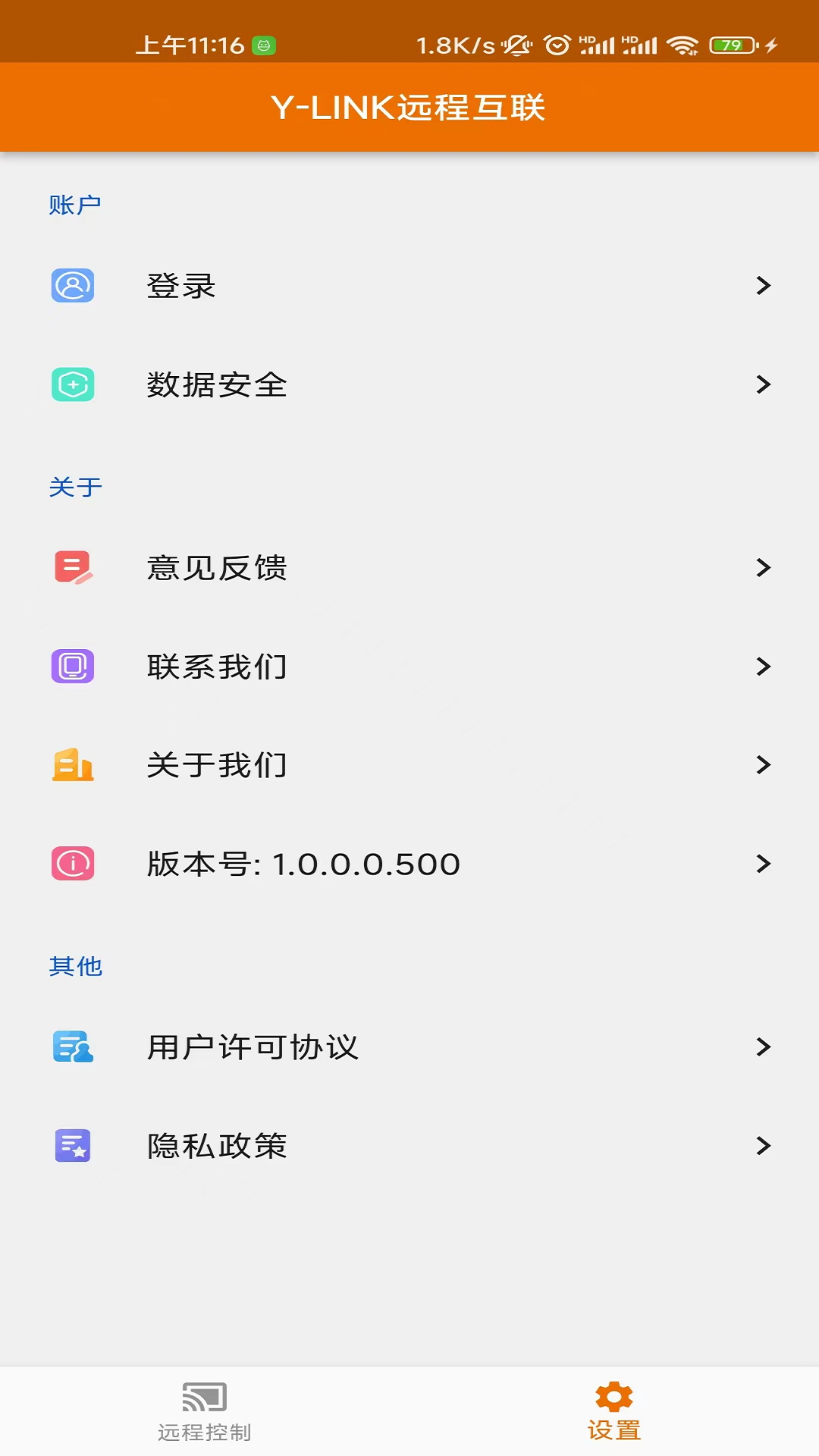Click the 版本号 info icon
Screen dimensions: 819x1456
72,863
